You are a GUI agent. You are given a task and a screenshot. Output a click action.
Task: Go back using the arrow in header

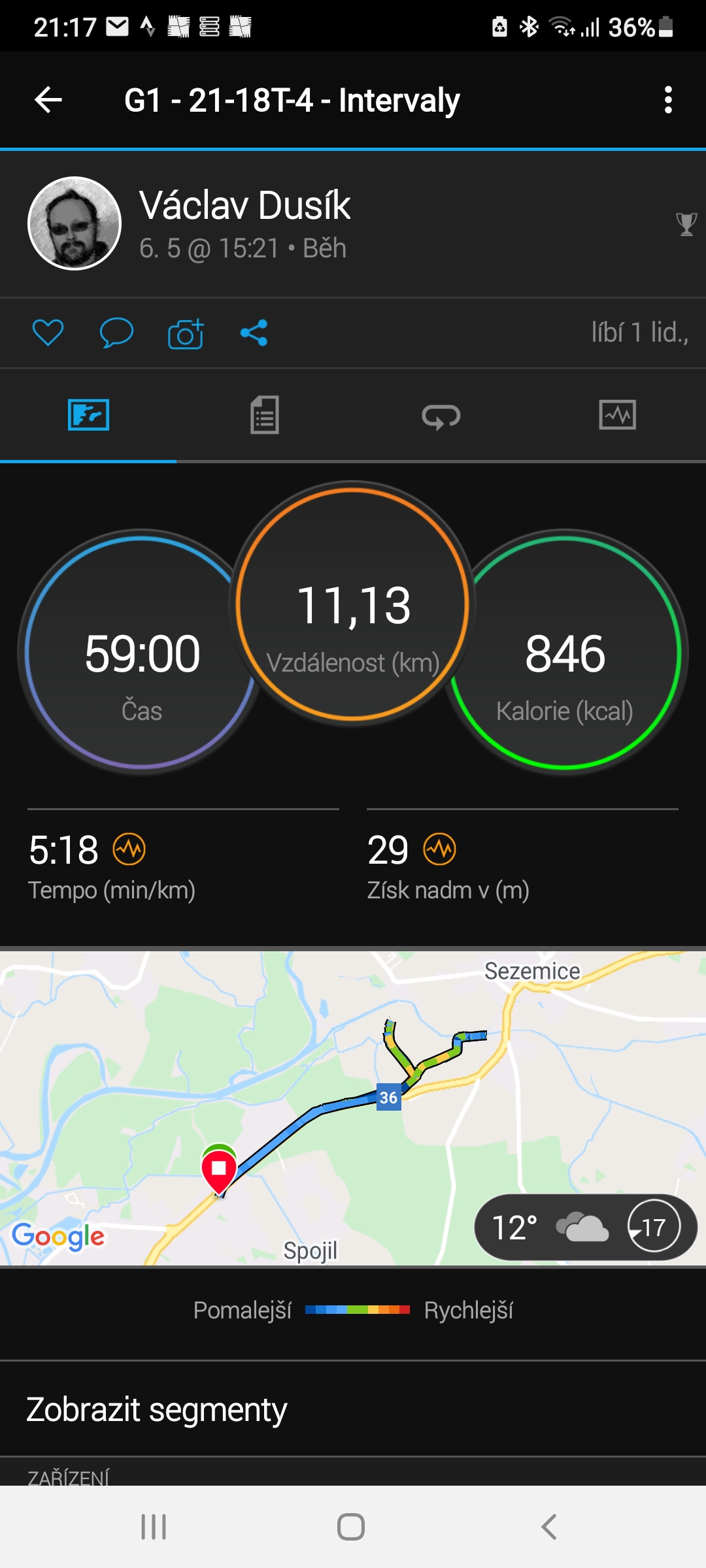48,100
